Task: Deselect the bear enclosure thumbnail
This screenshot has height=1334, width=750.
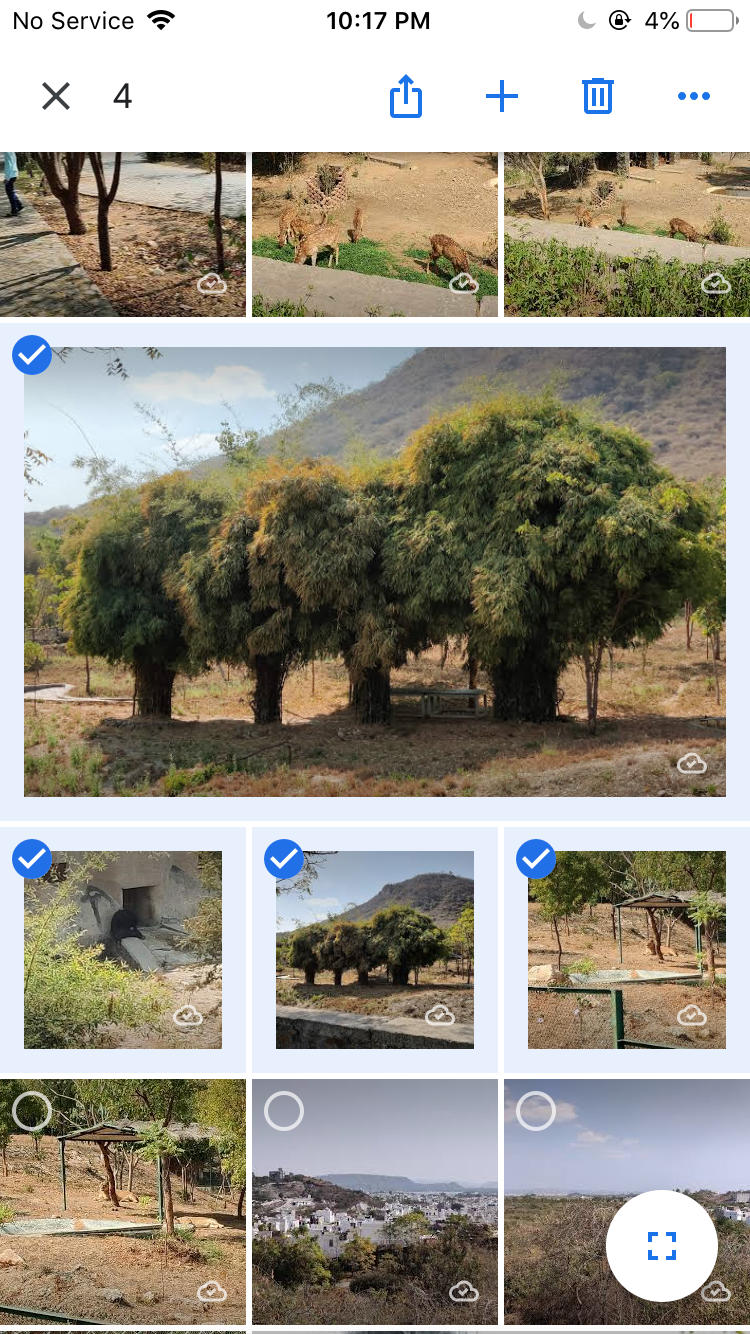Action: click(x=31, y=859)
